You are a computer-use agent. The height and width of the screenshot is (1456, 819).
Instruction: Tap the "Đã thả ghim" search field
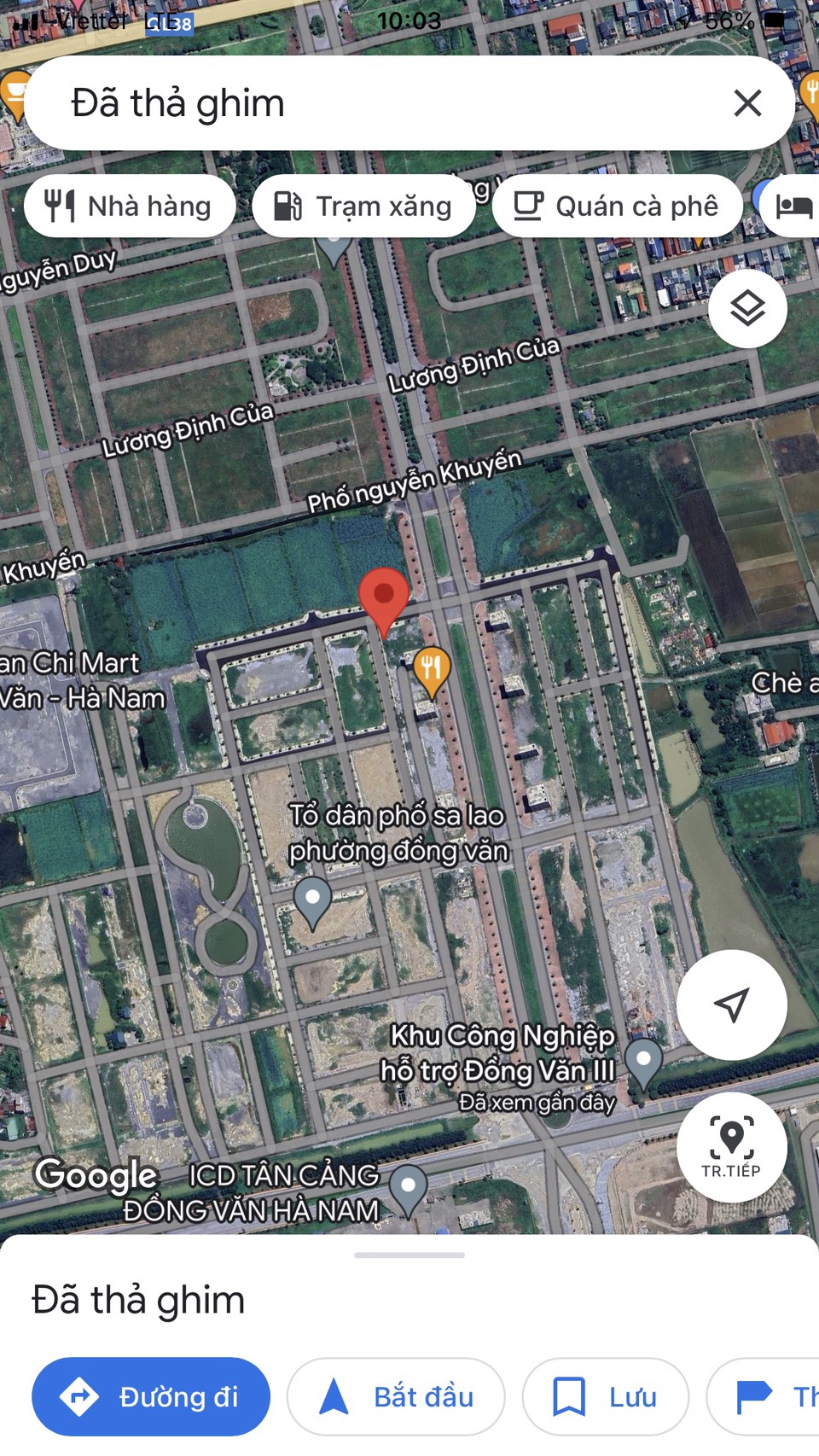[384, 103]
